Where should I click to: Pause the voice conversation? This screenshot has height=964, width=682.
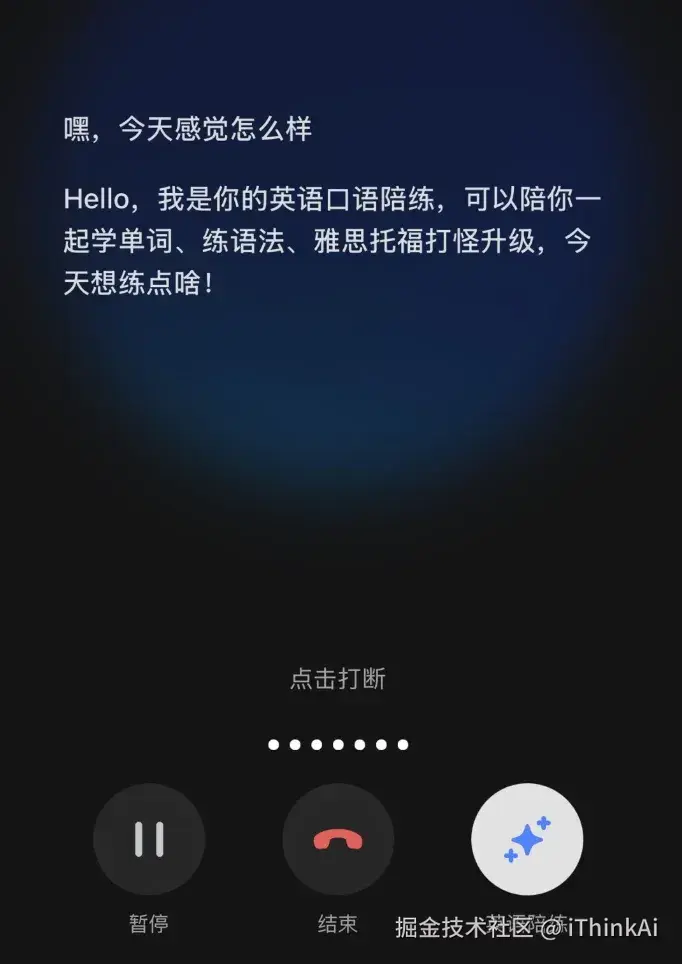(149, 839)
